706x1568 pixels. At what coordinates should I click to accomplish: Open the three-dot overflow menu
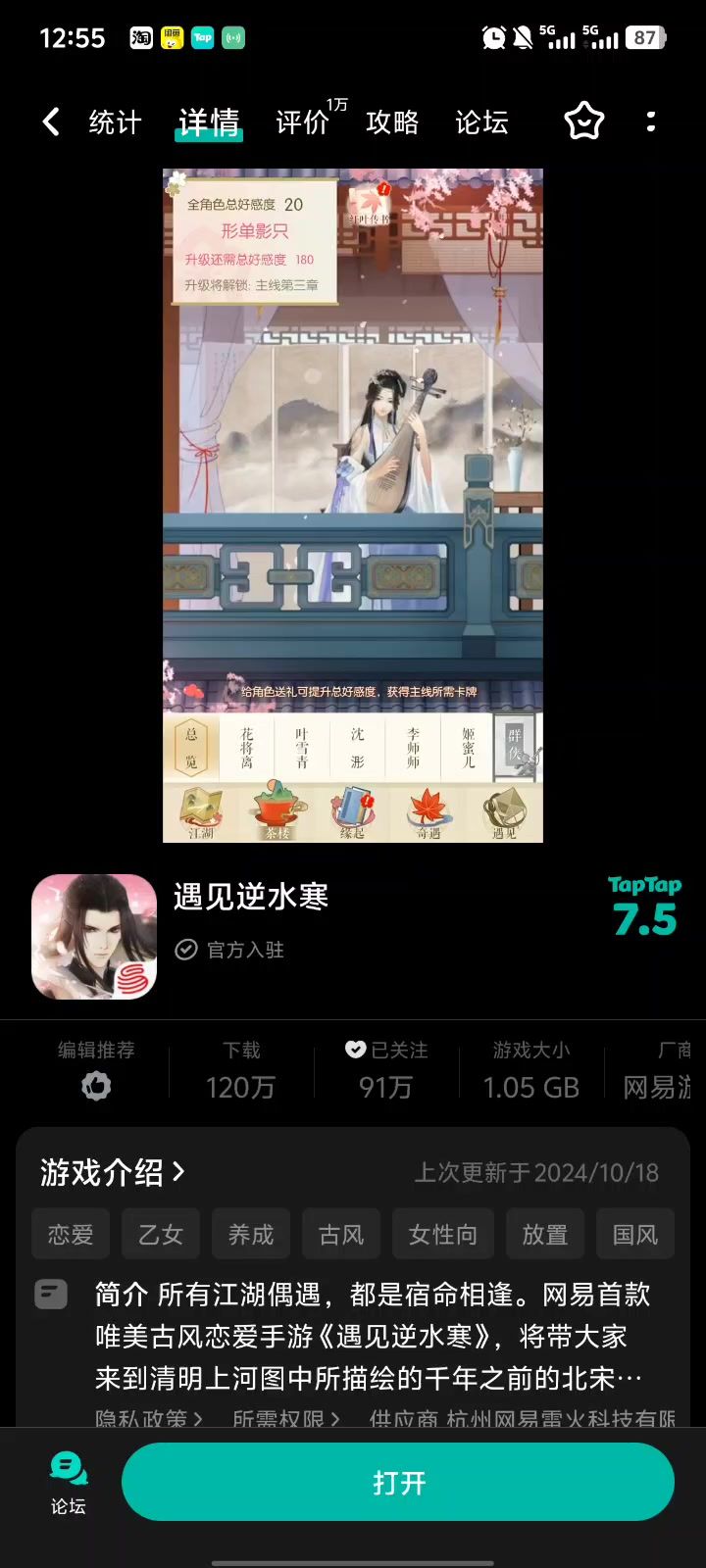click(x=651, y=122)
